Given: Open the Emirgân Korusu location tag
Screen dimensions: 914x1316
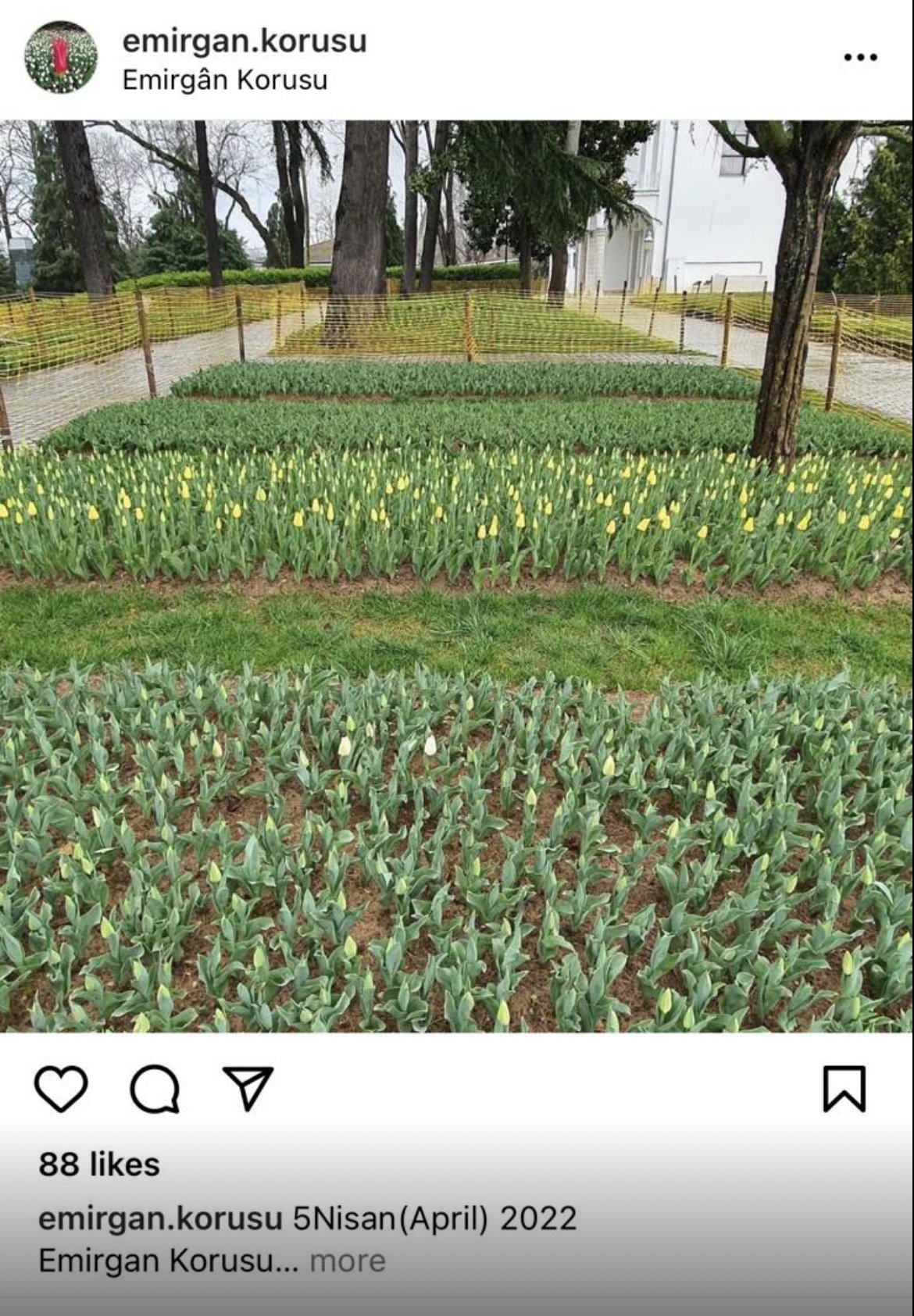Looking at the screenshot, I should [x=224, y=80].
